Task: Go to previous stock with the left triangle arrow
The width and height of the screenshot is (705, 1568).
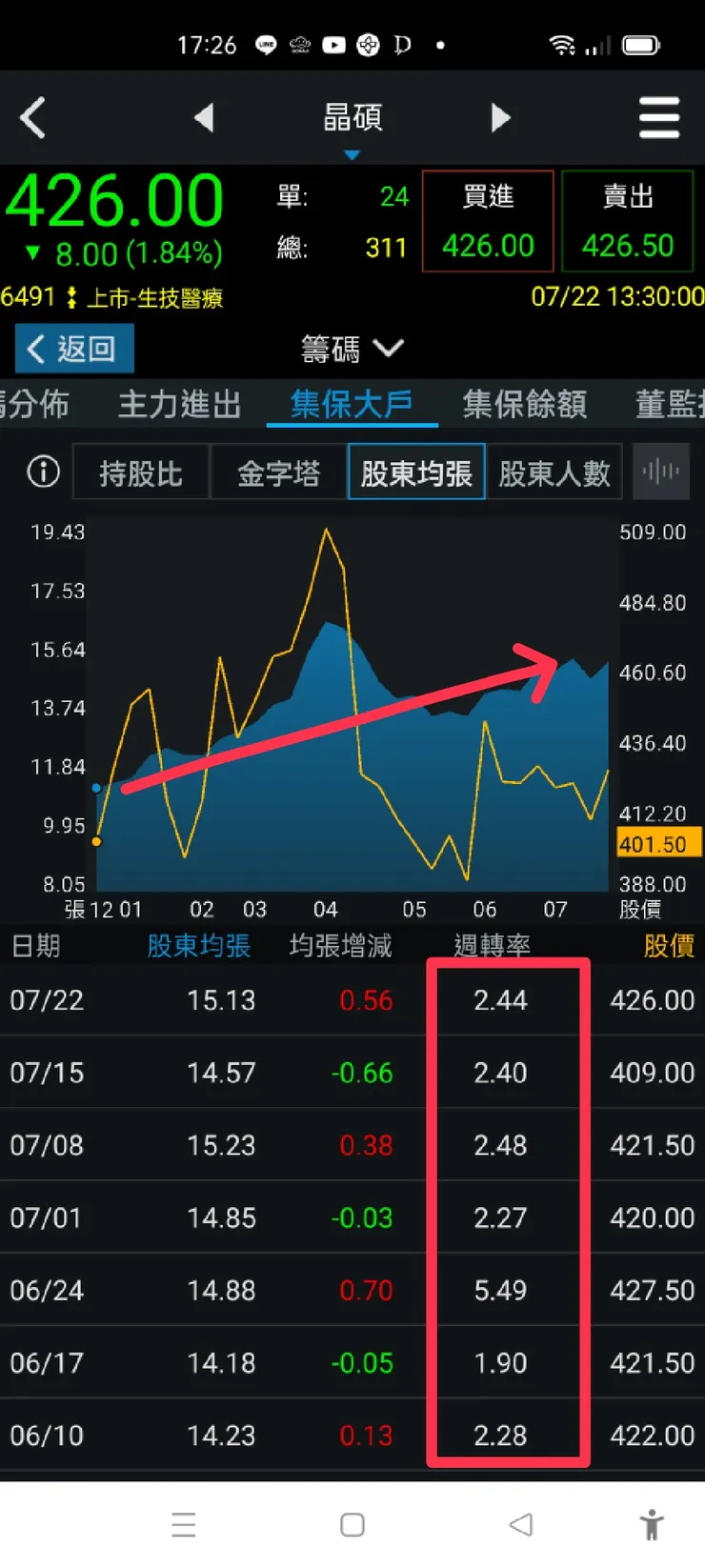Action: tap(205, 117)
